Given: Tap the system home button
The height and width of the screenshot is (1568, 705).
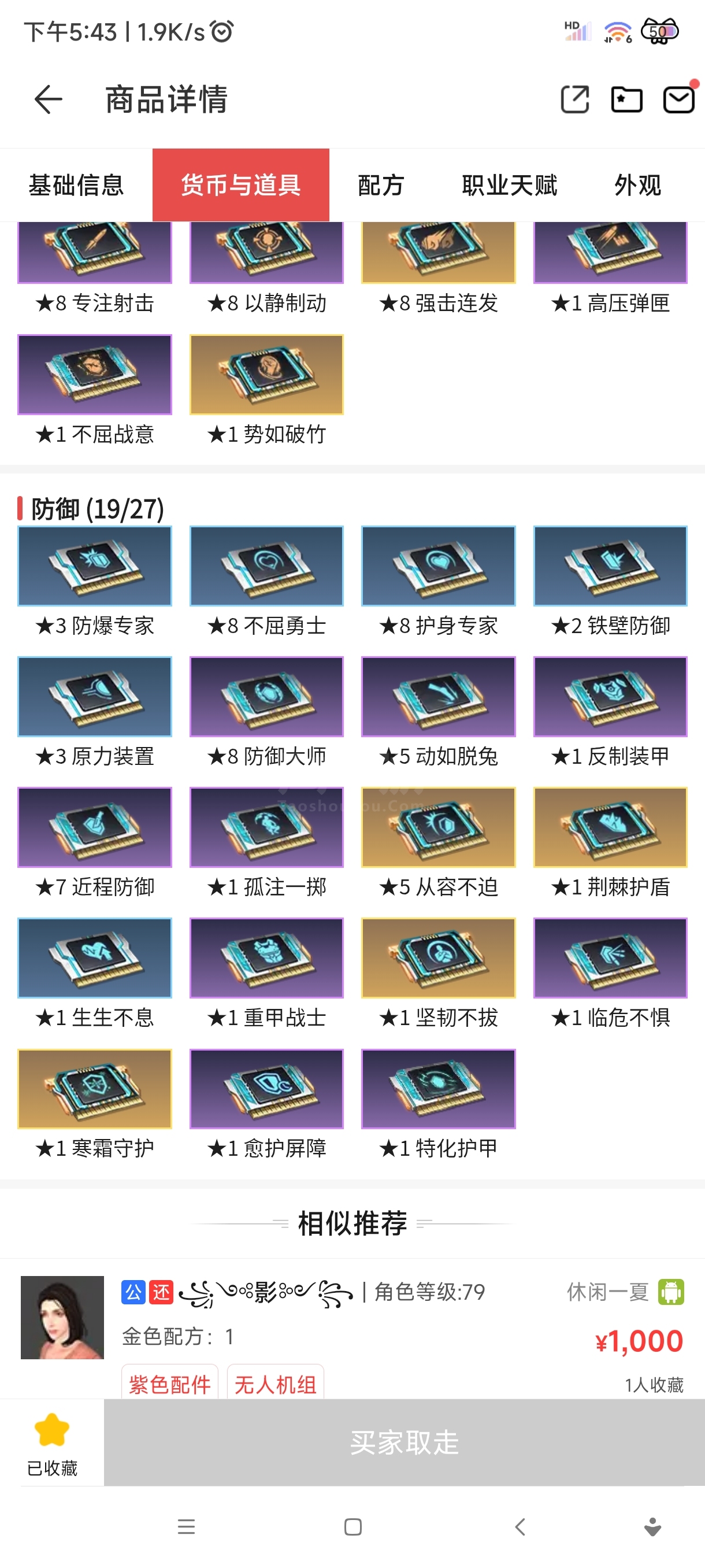Looking at the screenshot, I should click(x=353, y=1526).
